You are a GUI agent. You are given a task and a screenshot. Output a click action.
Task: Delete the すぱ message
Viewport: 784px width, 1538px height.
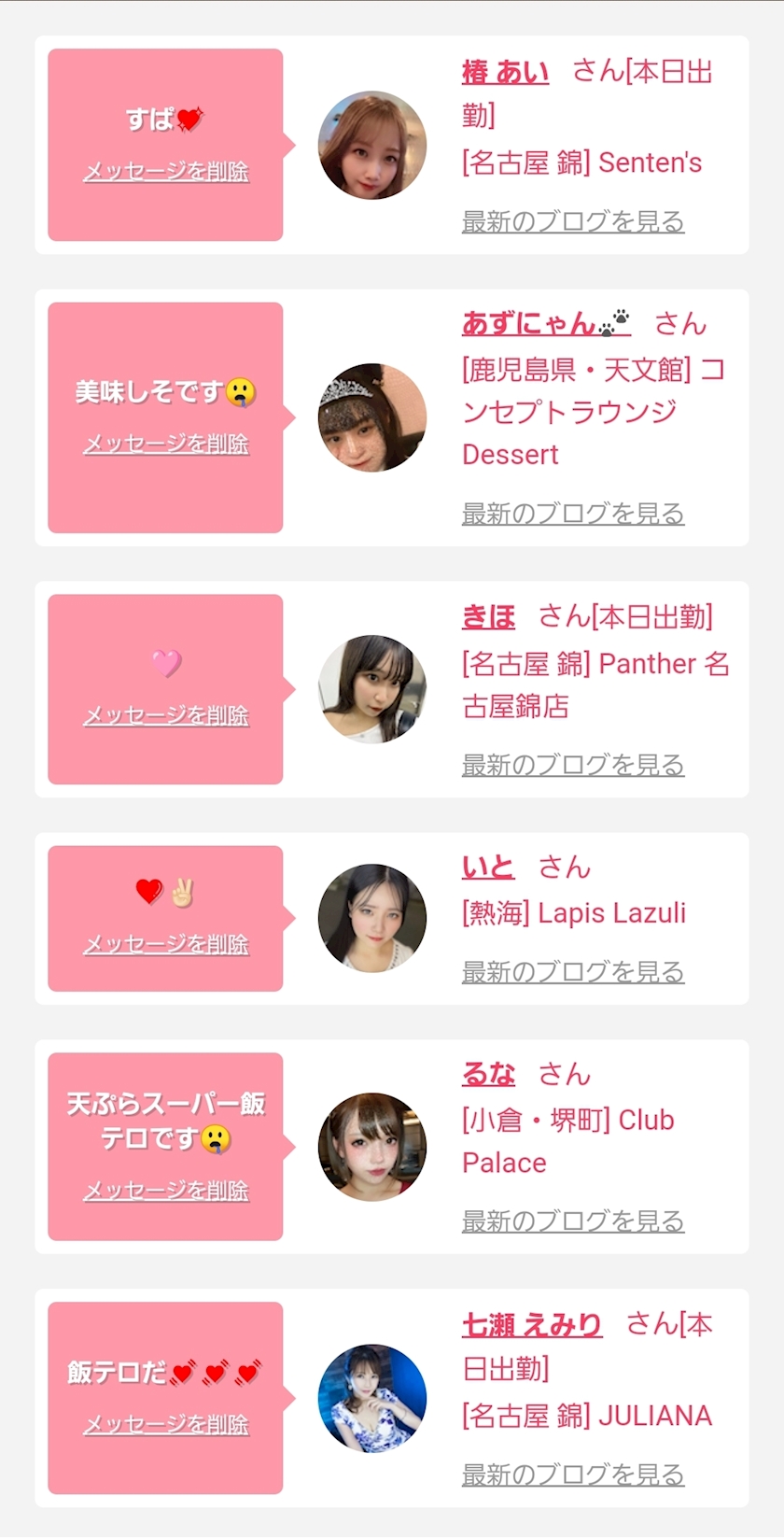click(166, 172)
